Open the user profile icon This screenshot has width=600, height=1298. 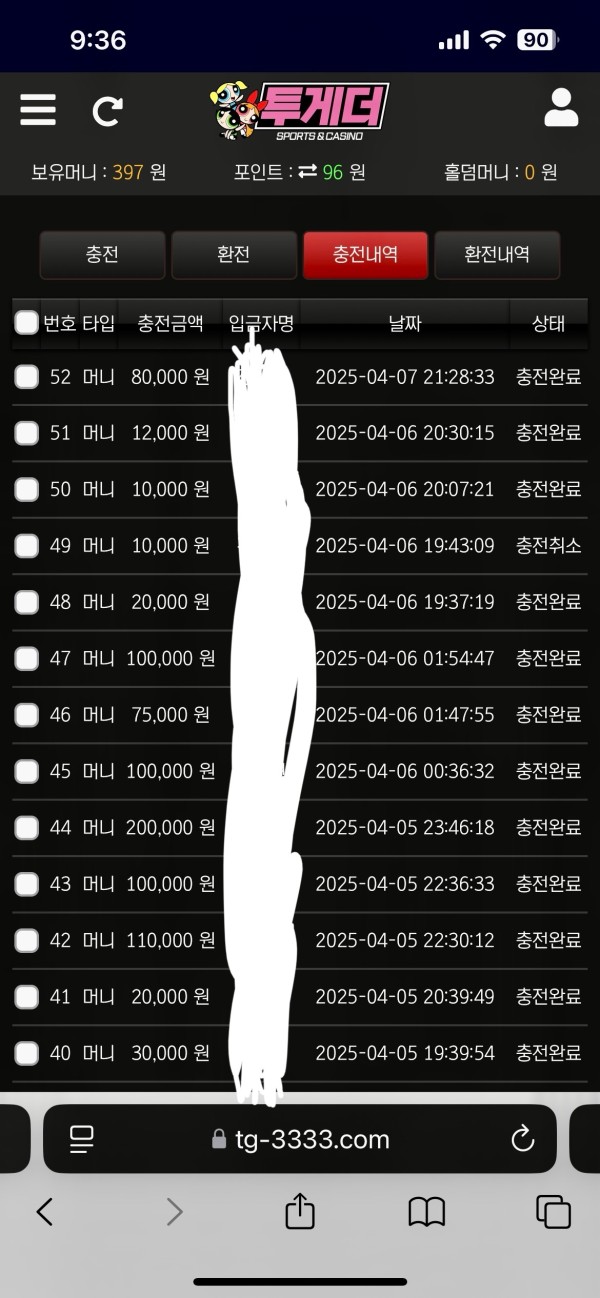coord(561,108)
